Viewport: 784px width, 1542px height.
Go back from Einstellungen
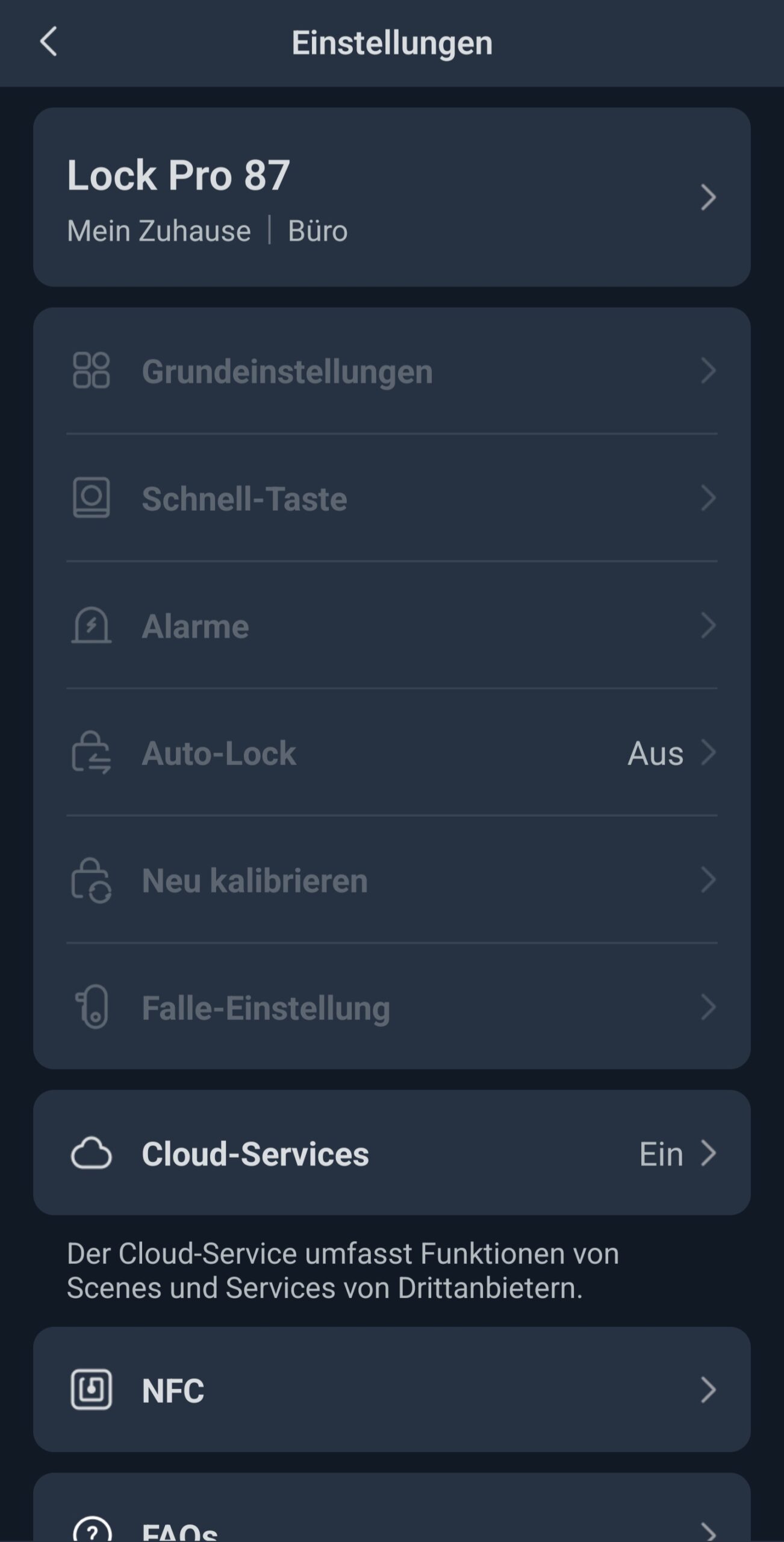[x=48, y=42]
